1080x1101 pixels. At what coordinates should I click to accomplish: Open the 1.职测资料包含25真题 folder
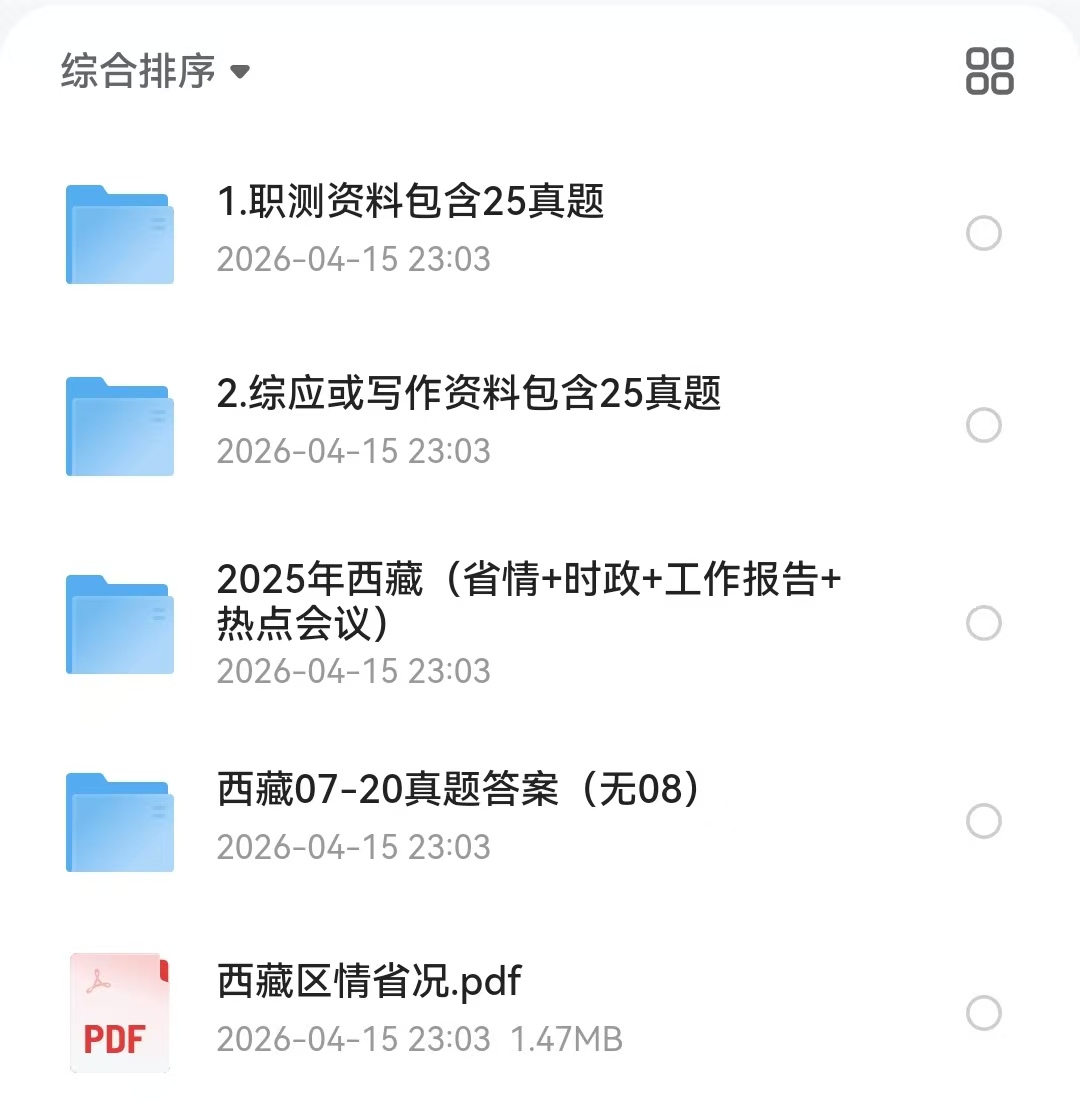(x=410, y=203)
